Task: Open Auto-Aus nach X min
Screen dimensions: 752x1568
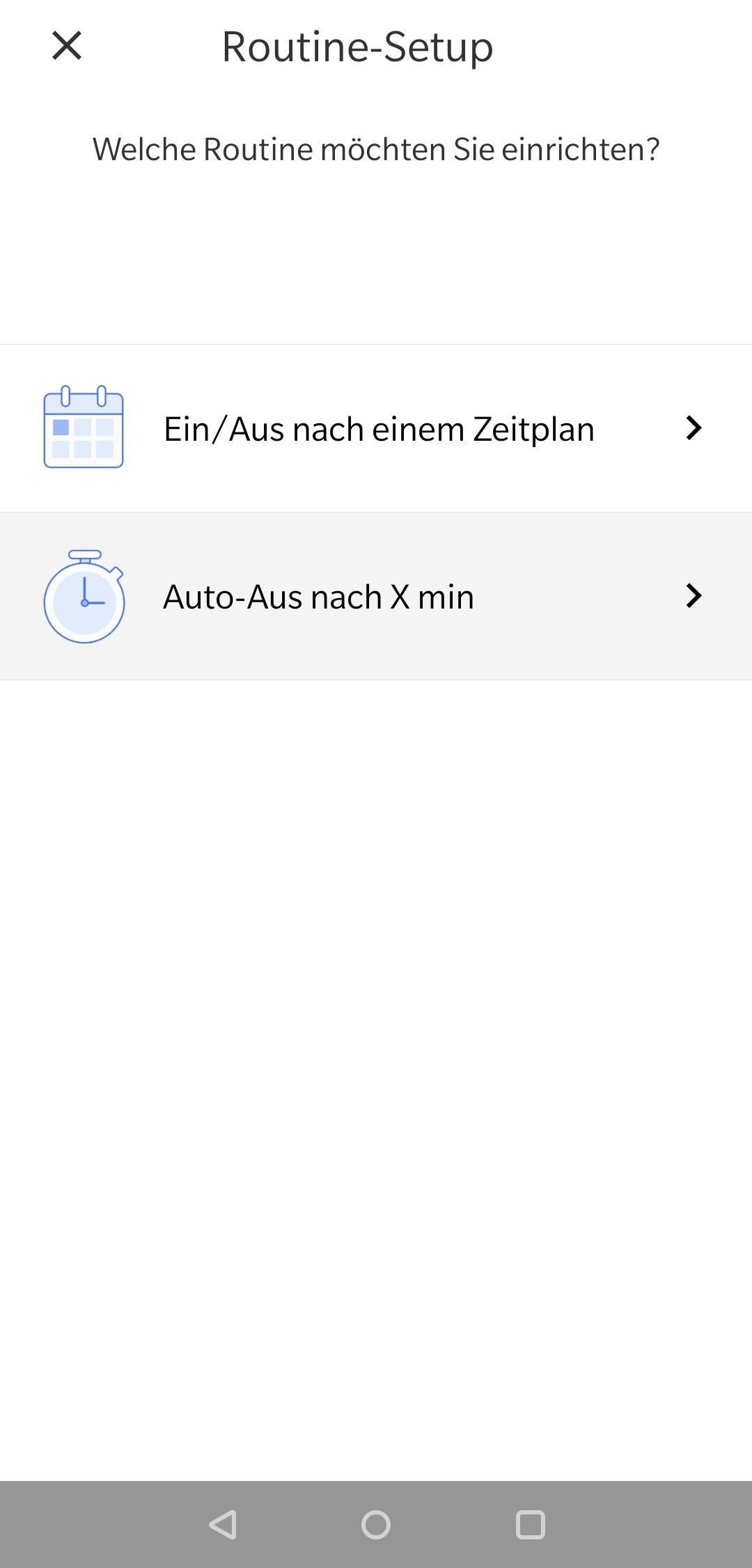Action: pos(376,596)
